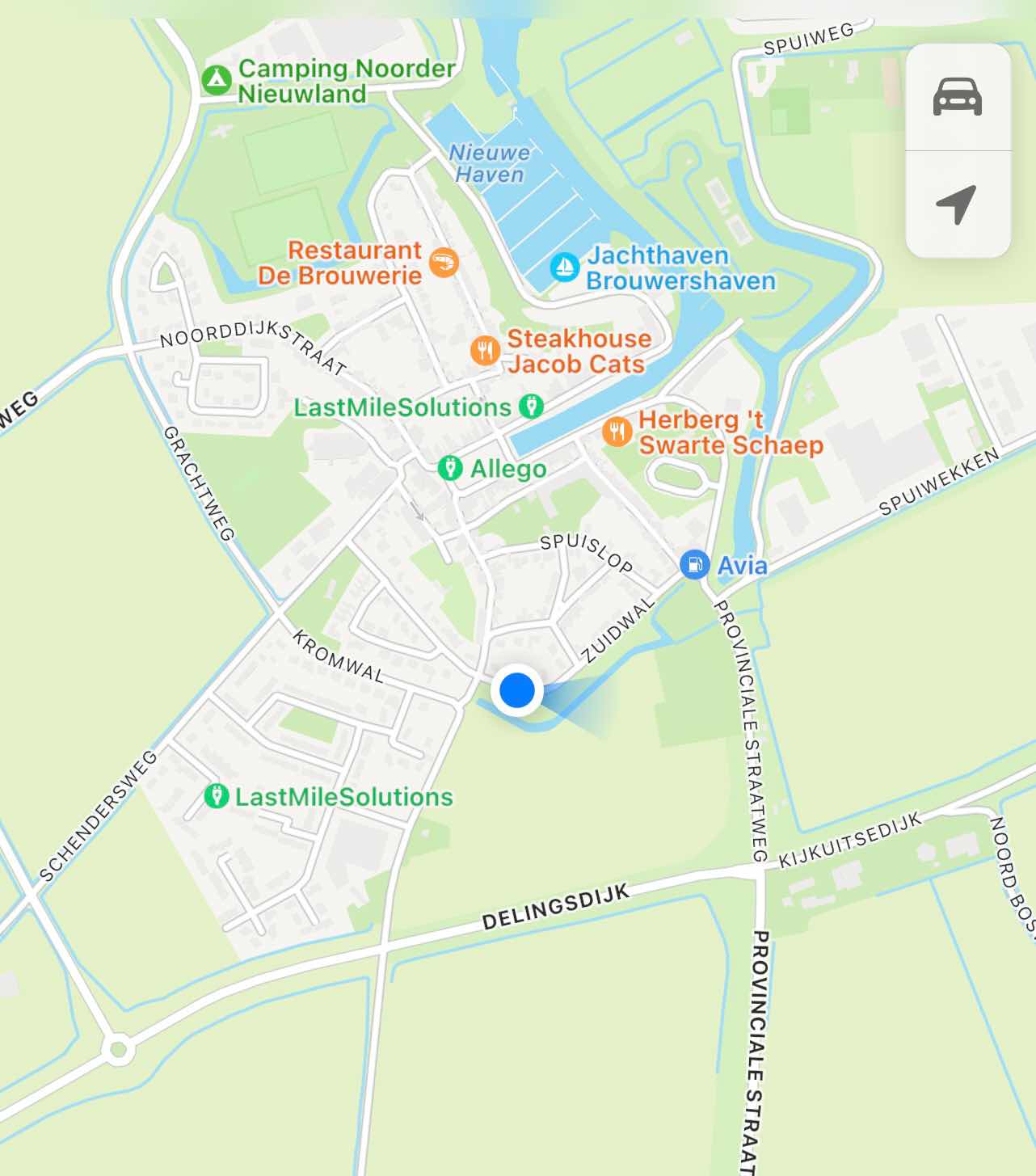The height and width of the screenshot is (1176, 1036).
Task: Select Jachthaven Brouwershaven marina marker
Action: [x=564, y=268]
